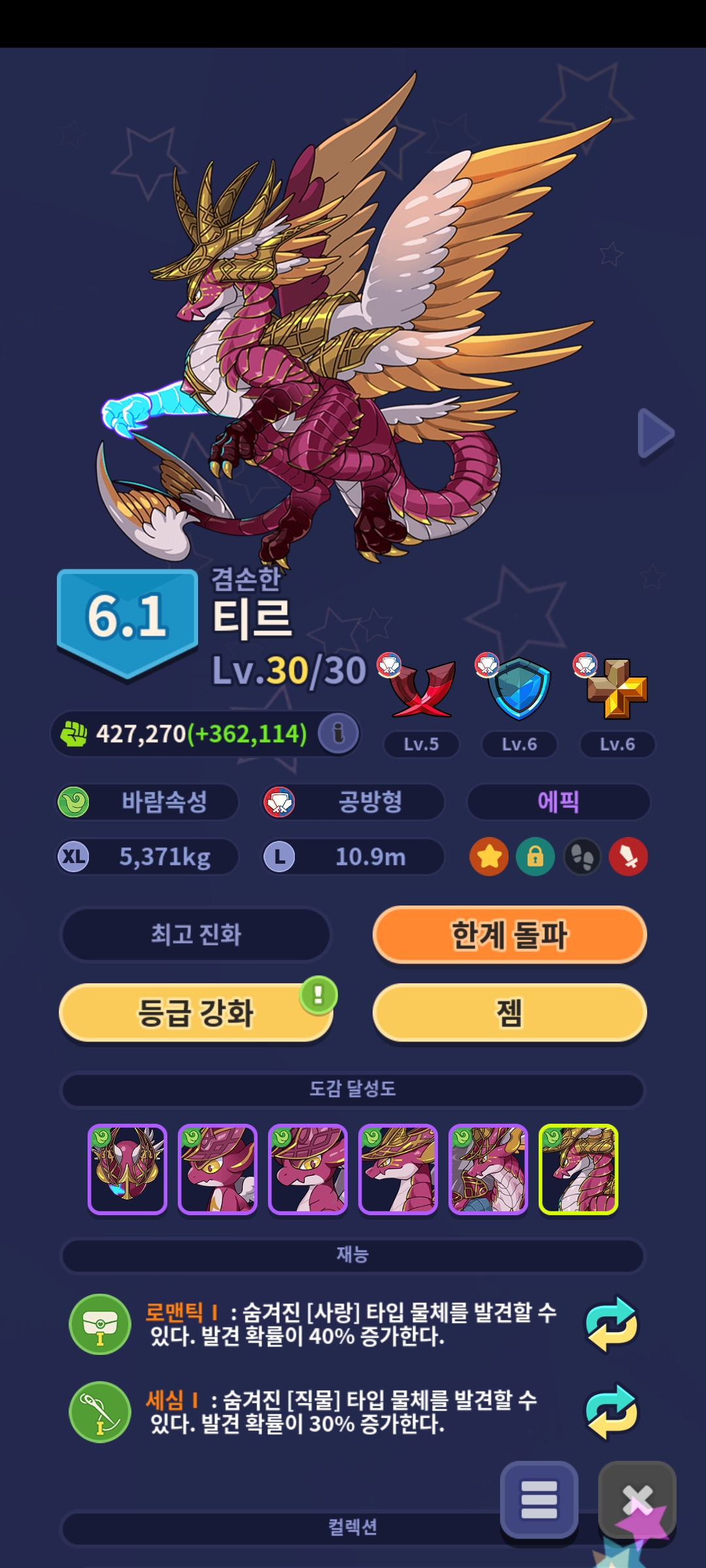The width and height of the screenshot is (706, 1568).
Task: Toggle the favorite star icon
Action: [x=489, y=857]
